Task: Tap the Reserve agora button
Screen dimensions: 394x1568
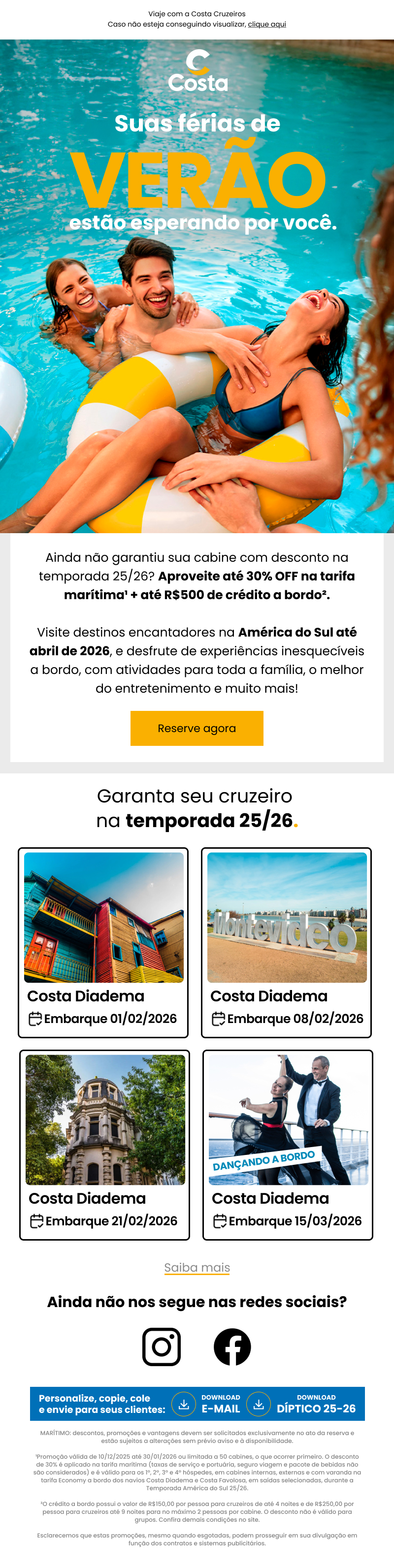Action: point(197,728)
